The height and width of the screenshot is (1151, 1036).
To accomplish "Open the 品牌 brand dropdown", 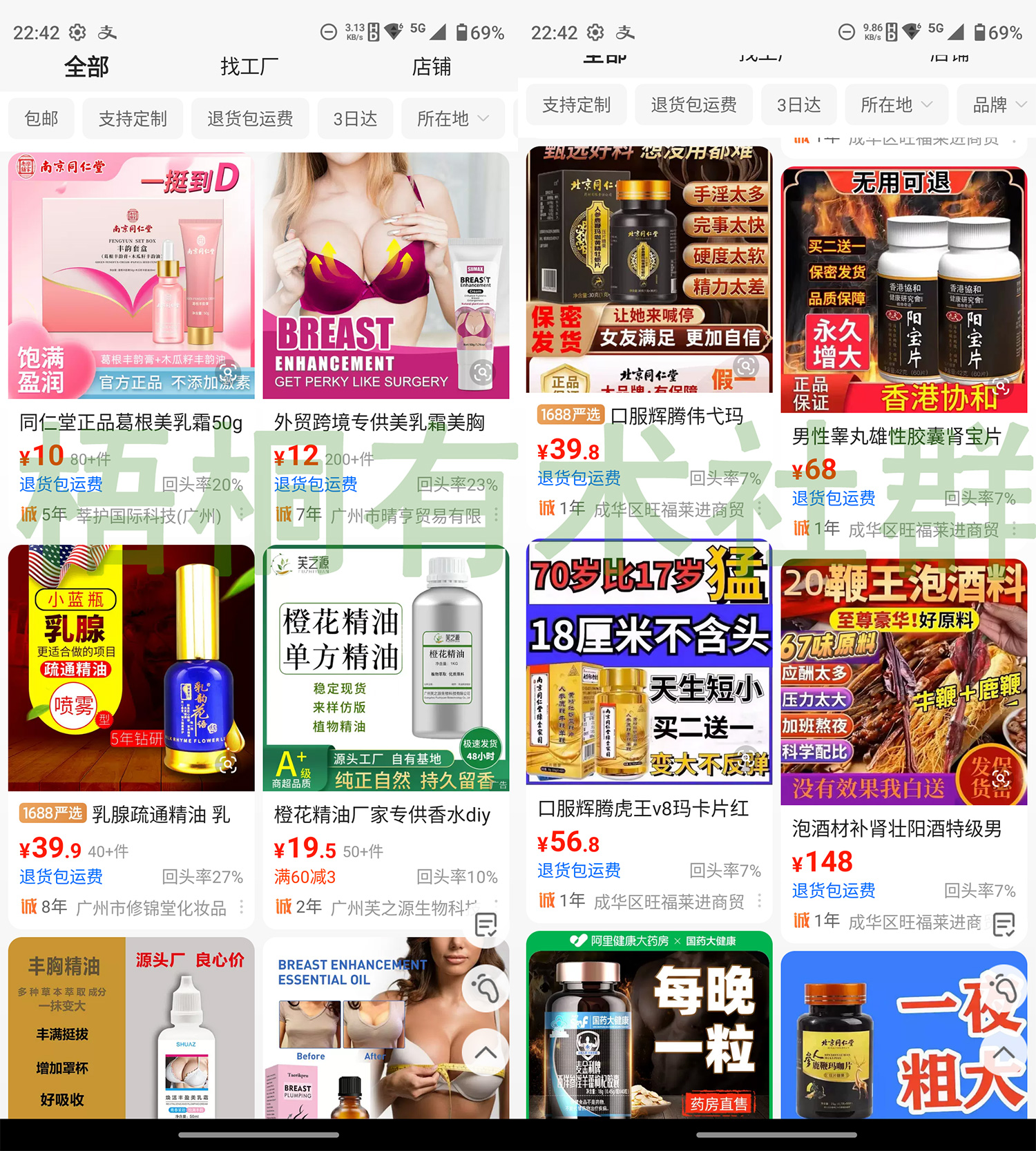I will click(997, 105).
